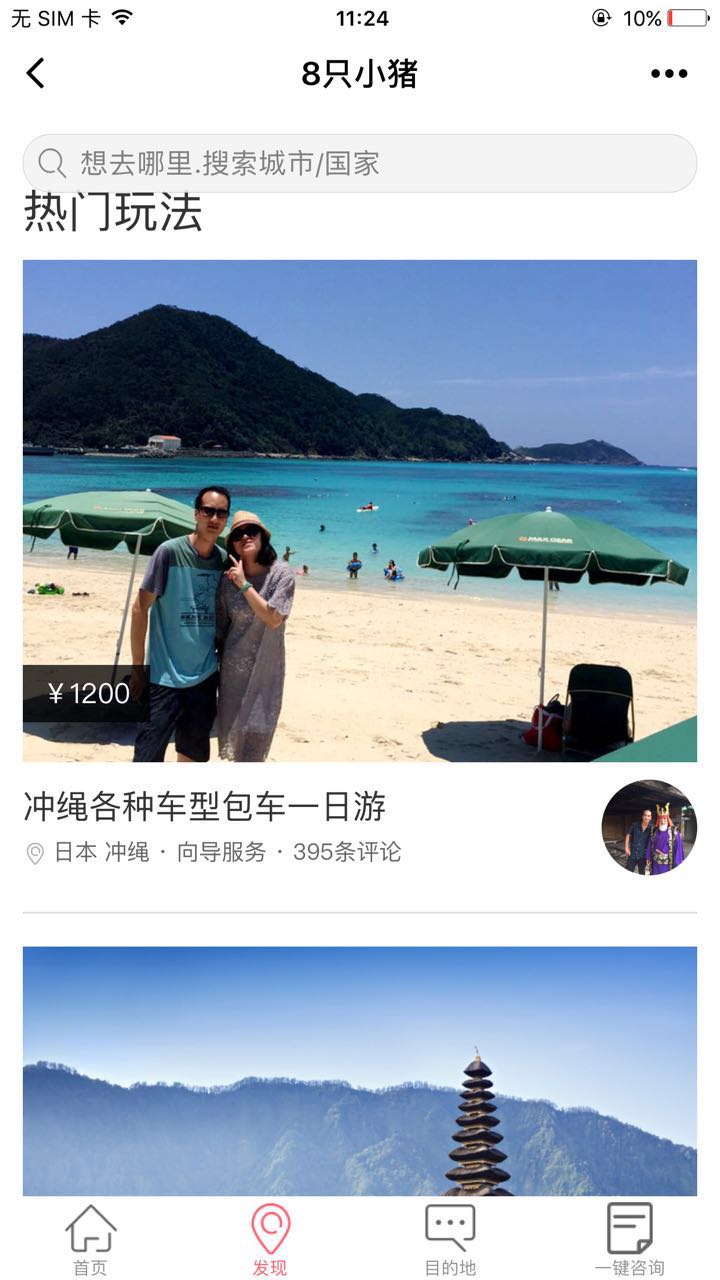This screenshot has width=720, height=1280.
Task: Open the 一键咨询 consultation tab
Action: (629, 1240)
